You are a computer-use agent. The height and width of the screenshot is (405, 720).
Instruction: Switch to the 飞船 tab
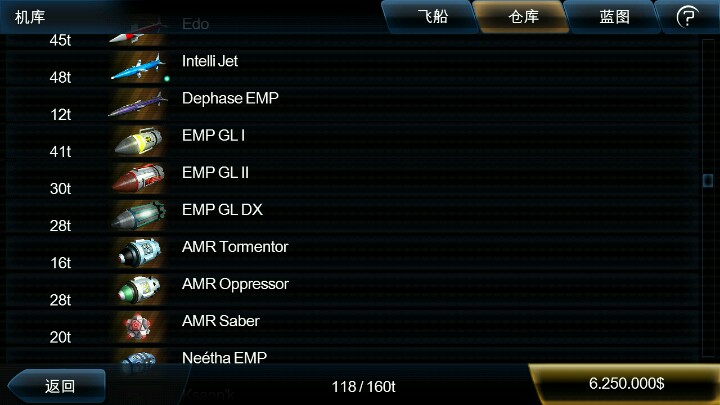[431, 17]
